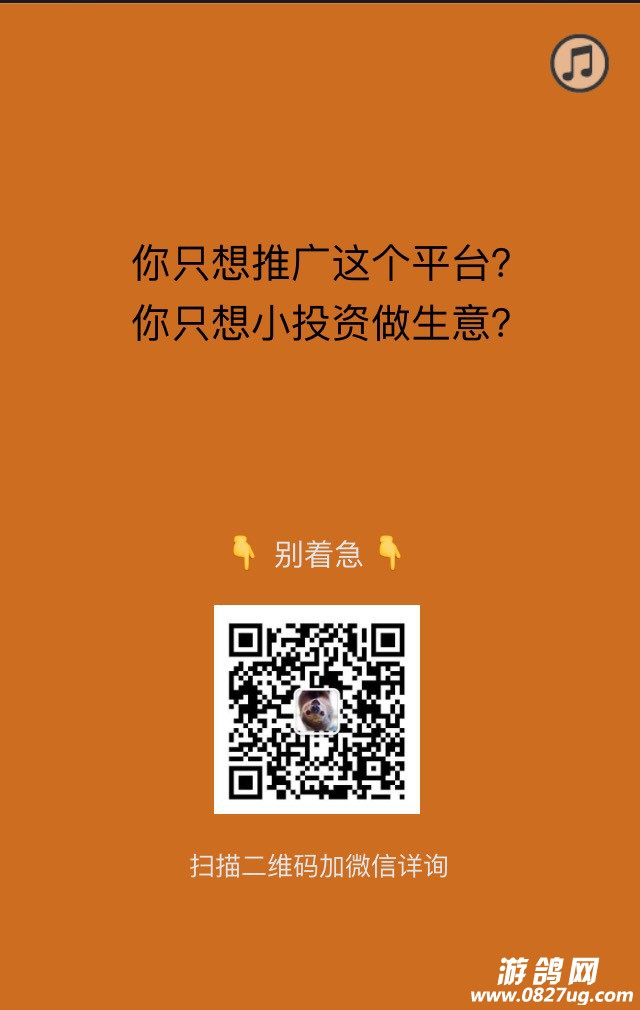The width and height of the screenshot is (640, 1010).
Task: Toggle the background music icon
Action: click(579, 63)
